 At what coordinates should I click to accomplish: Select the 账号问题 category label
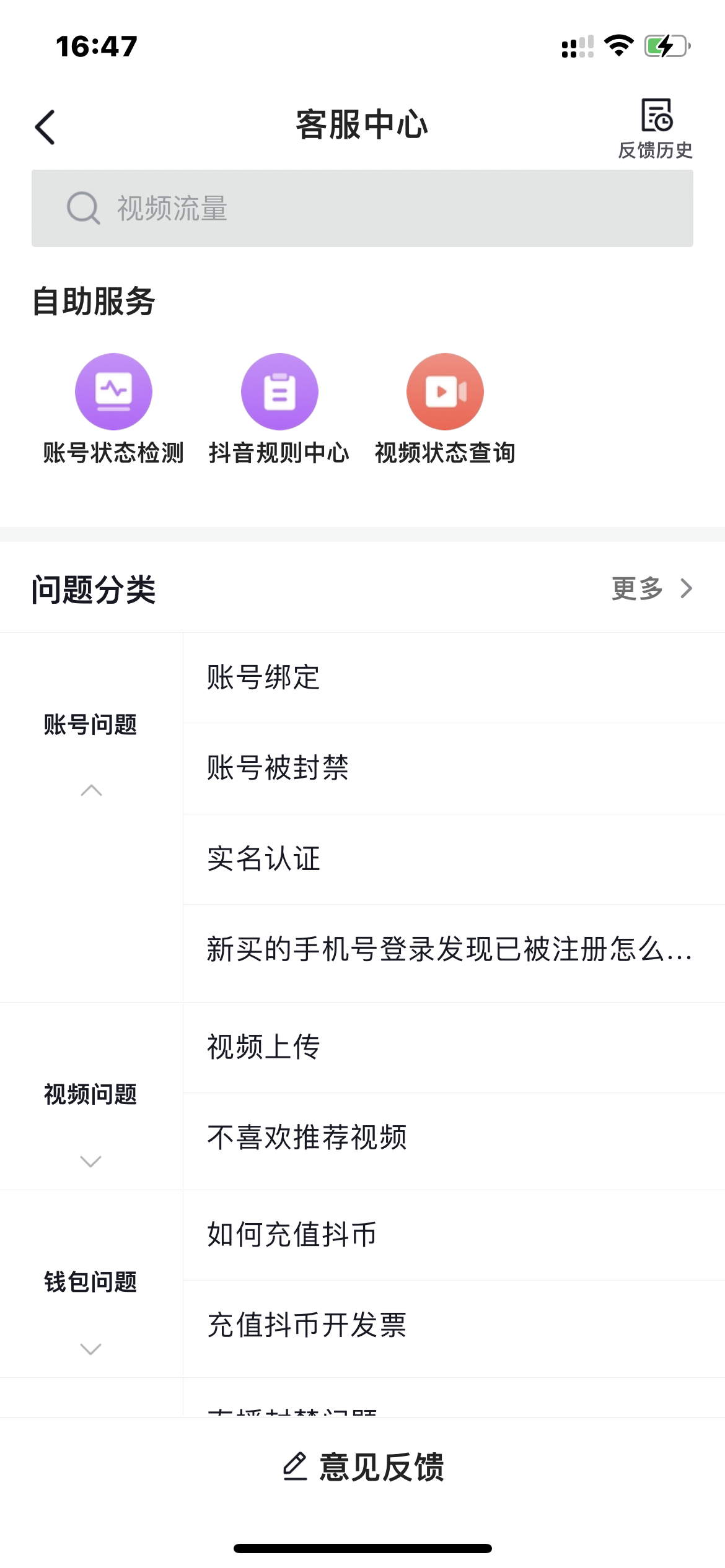pyautogui.click(x=91, y=723)
